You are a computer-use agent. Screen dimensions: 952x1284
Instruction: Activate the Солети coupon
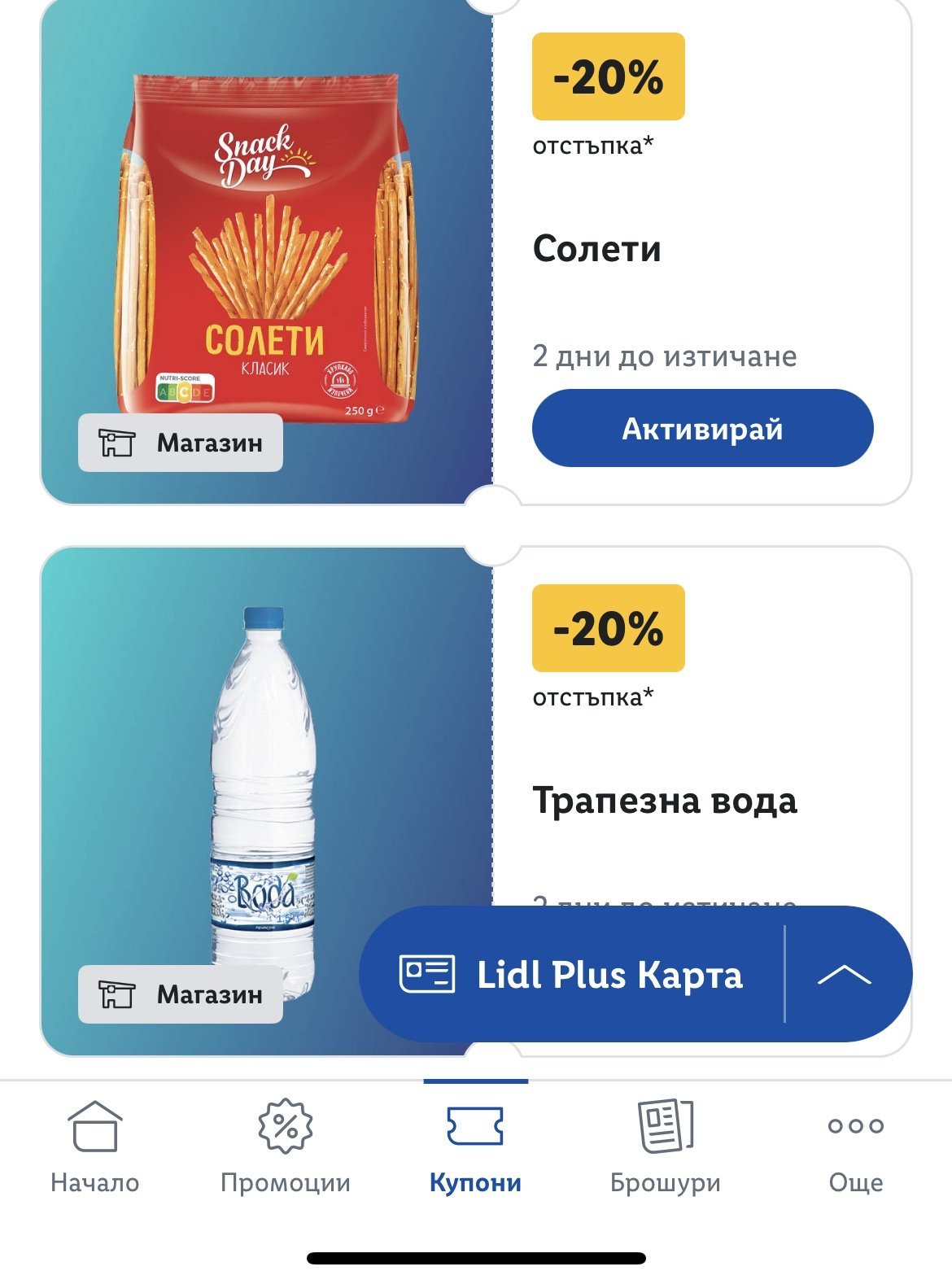point(702,428)
